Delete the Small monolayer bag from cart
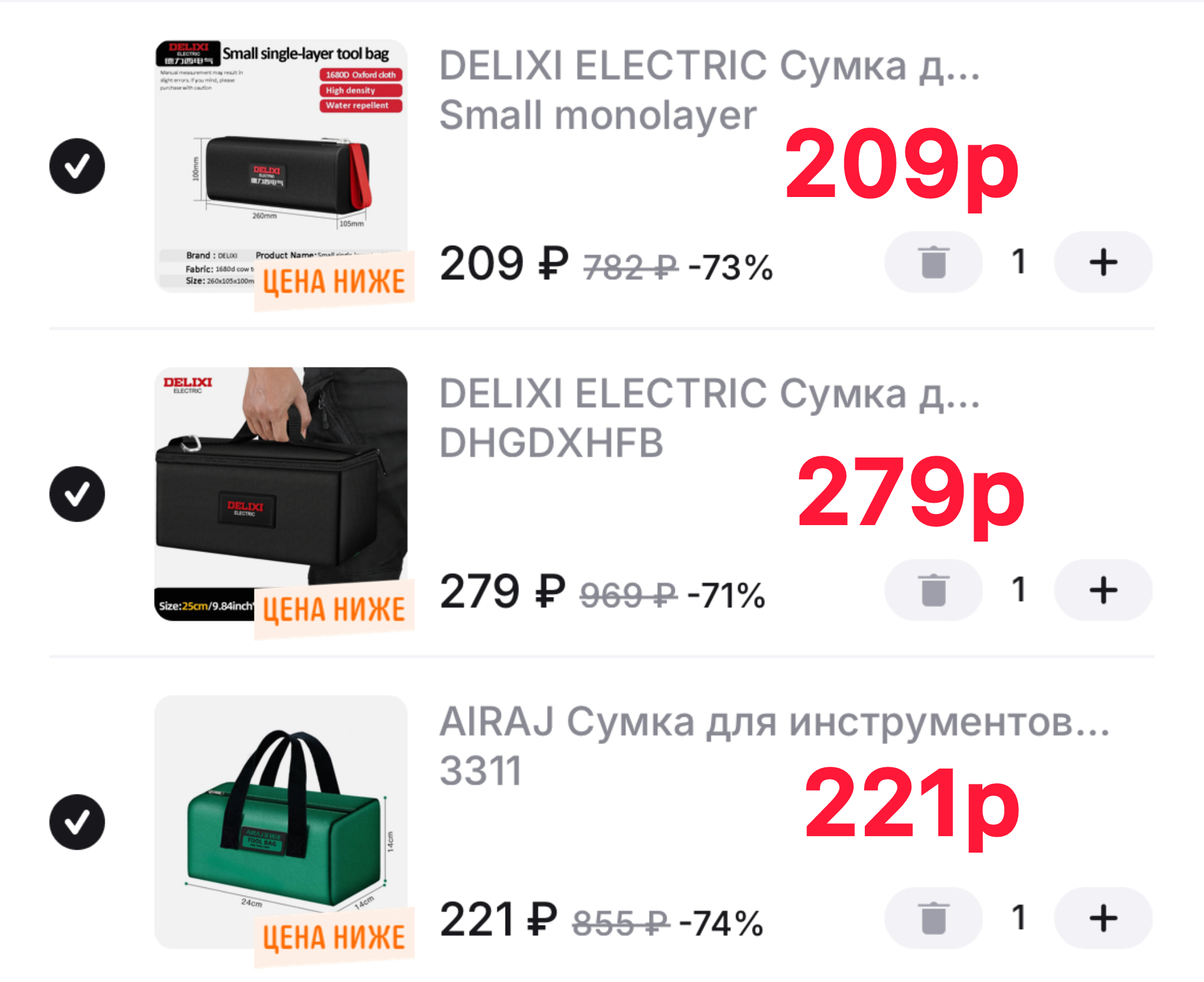This screenshot has height=982, width=1204. tap(933, 262)
